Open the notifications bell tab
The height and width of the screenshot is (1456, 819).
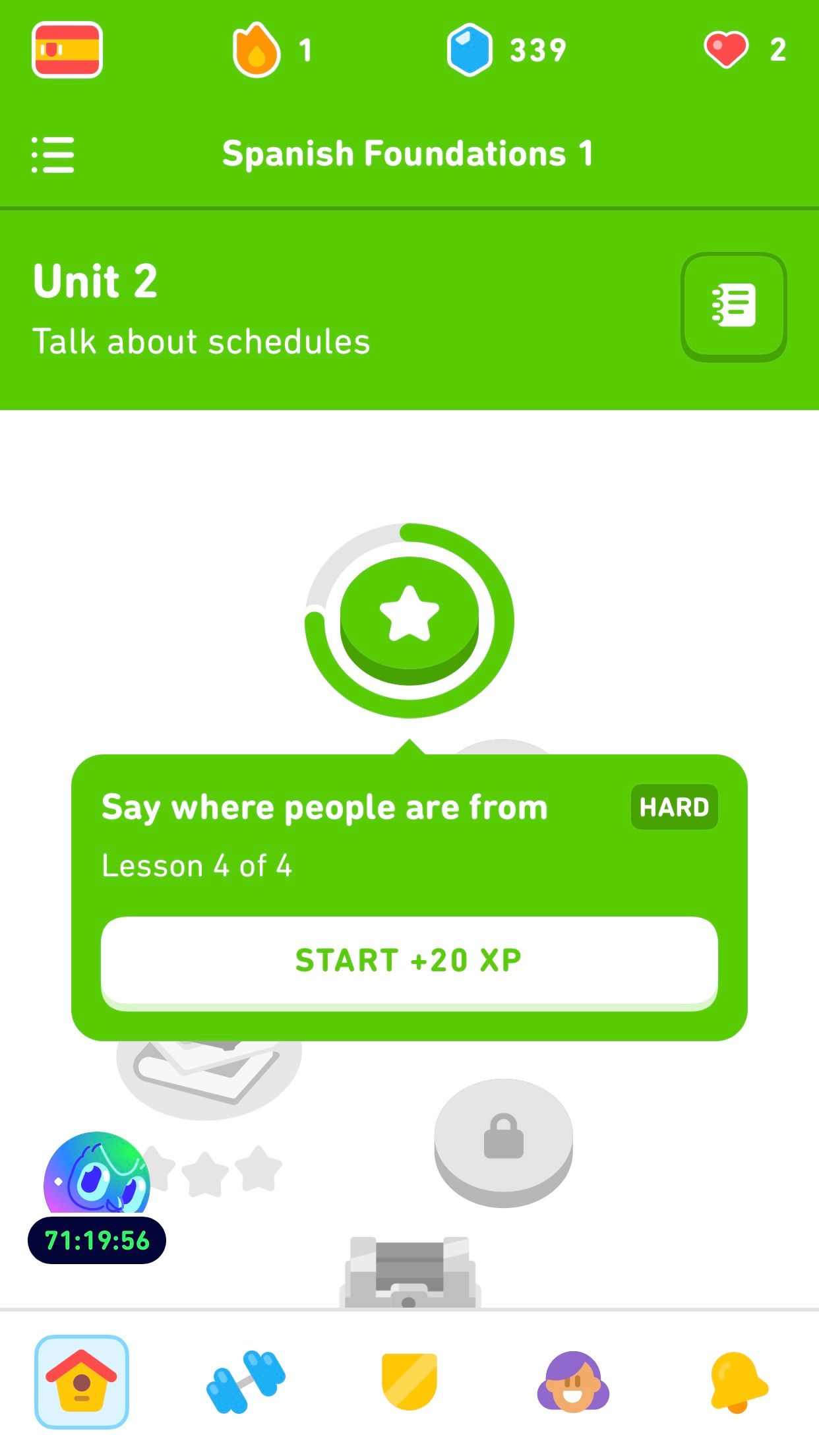tap(737, 1381)
